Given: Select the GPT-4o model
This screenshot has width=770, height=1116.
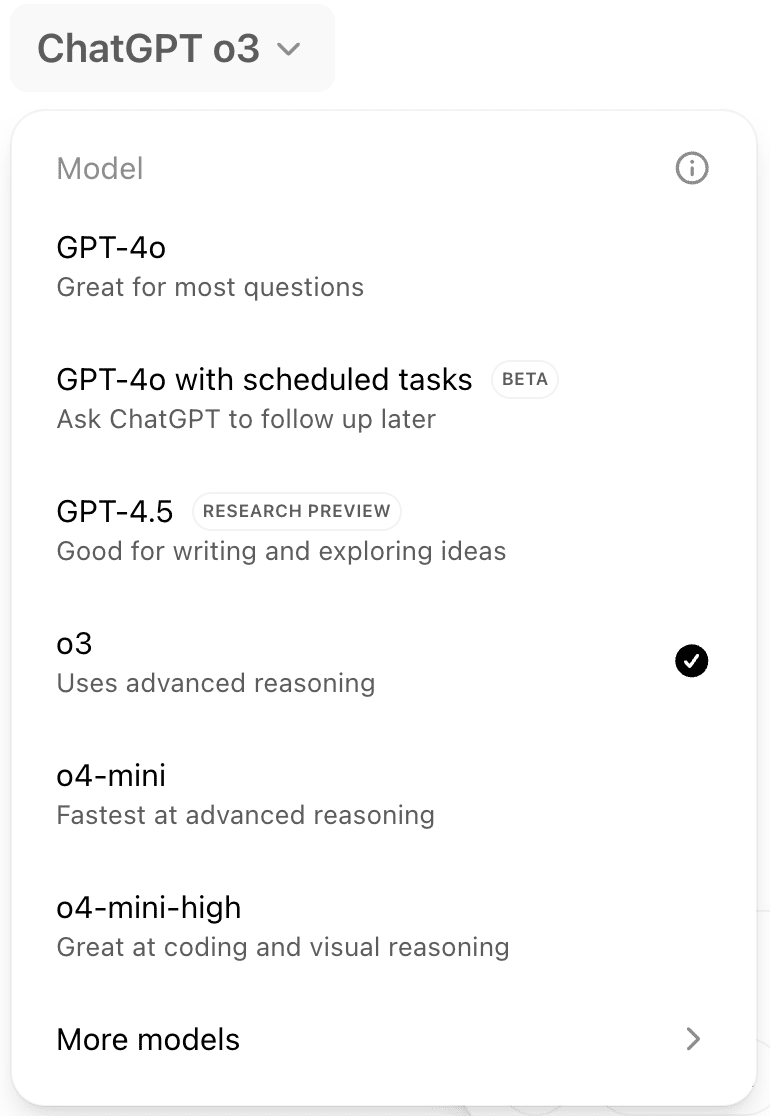Looking at the screenshot, I should click(x=210, y=266).
